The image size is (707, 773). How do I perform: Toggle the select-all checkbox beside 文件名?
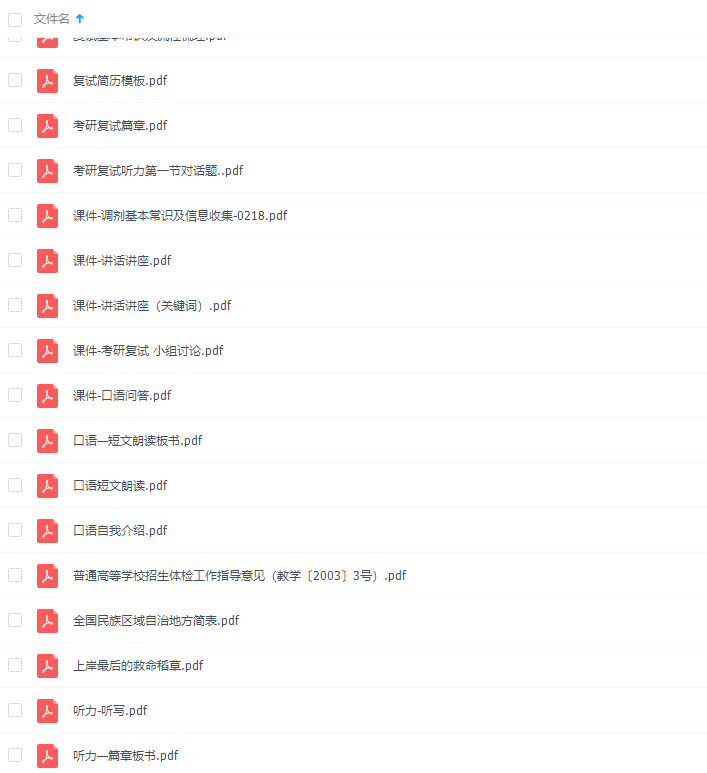click(15, 19)
